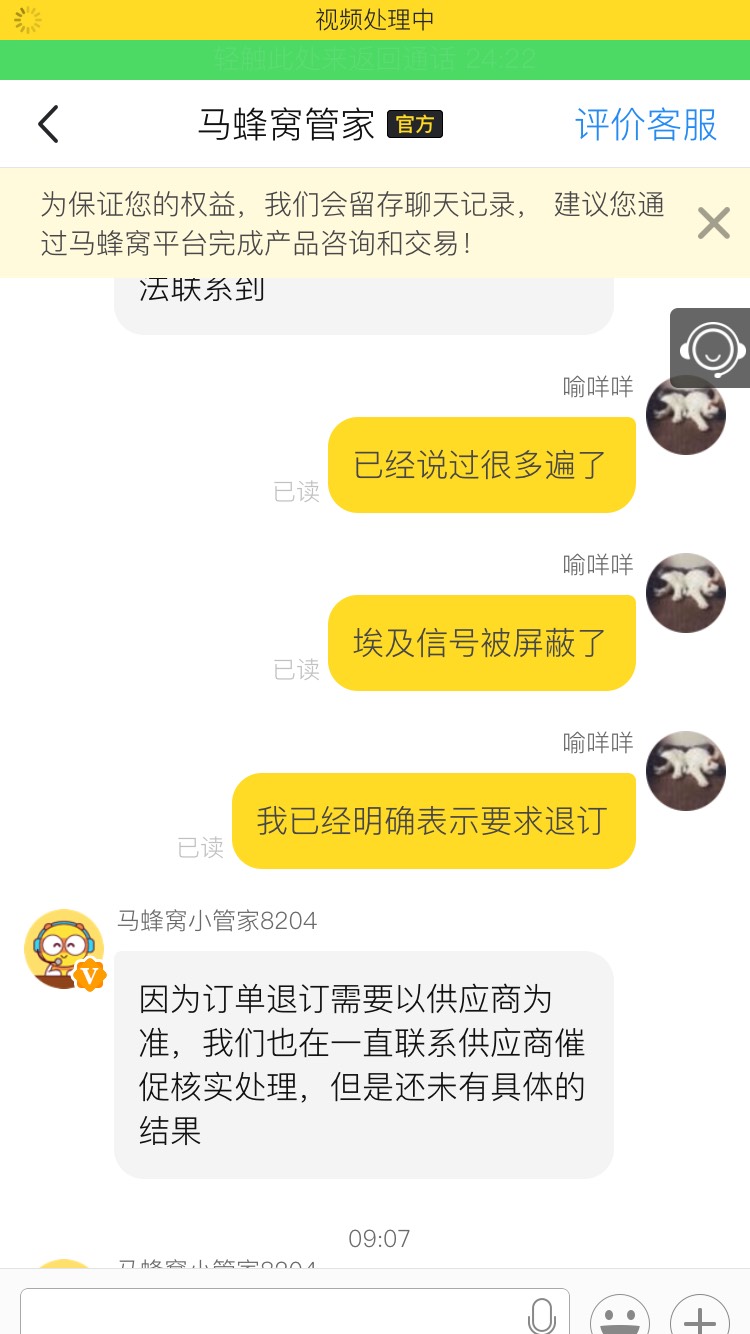Open the emoji picker
750x1334 pixels.
coord(619,1316)
